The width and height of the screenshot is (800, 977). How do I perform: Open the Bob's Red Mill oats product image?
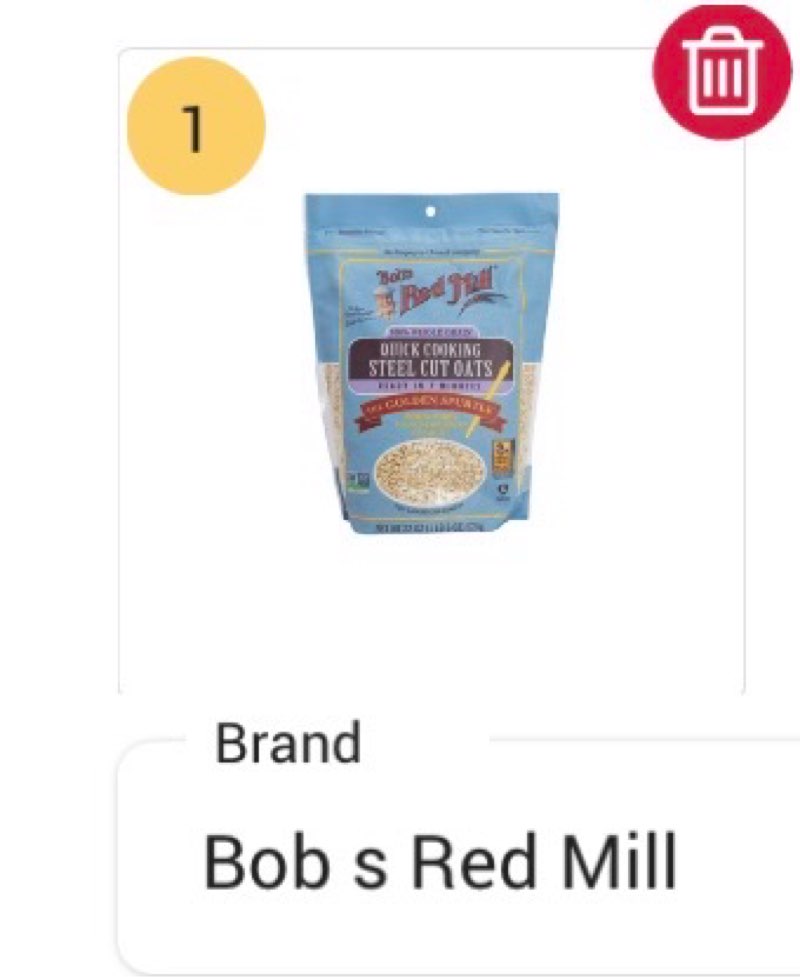(x=431, y=363)
